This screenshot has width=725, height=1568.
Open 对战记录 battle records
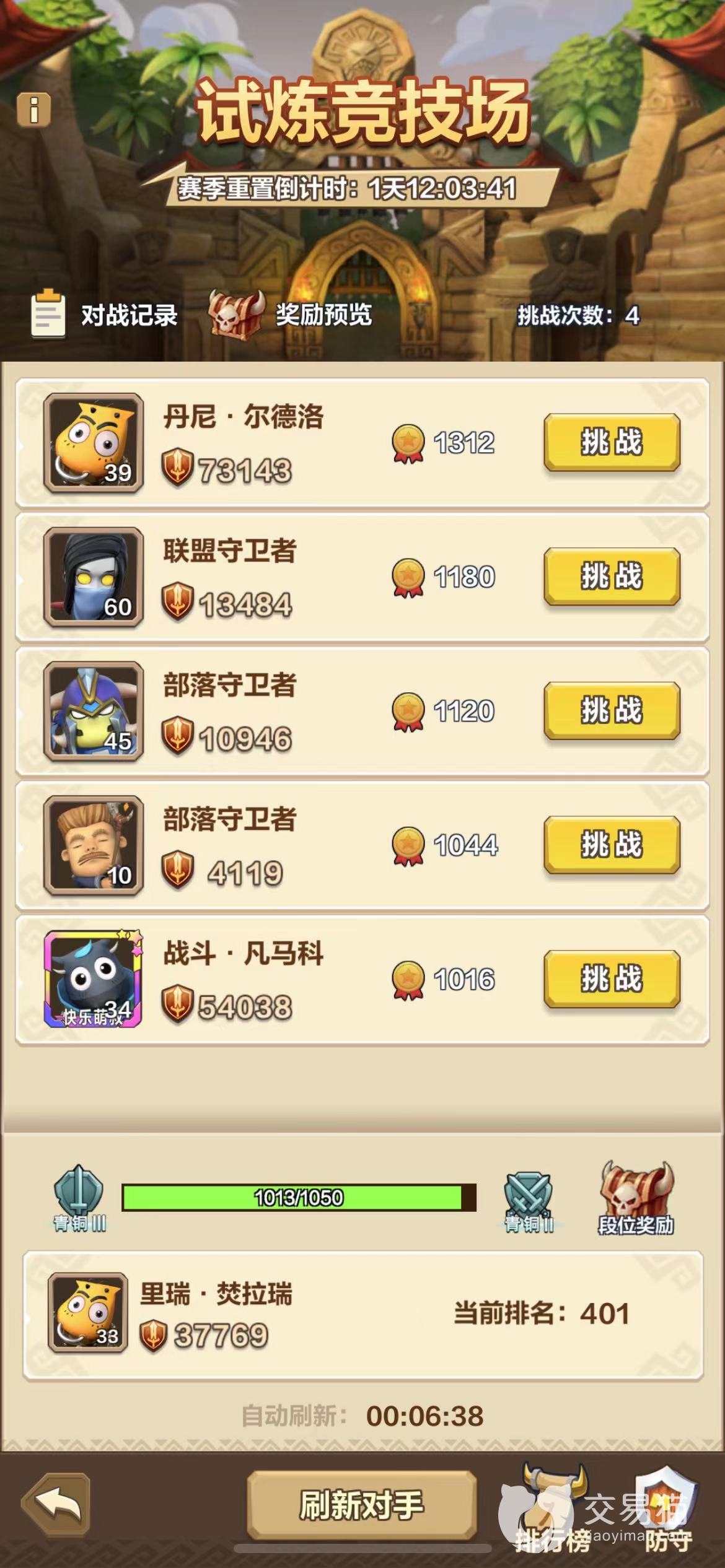click(105, 315)
